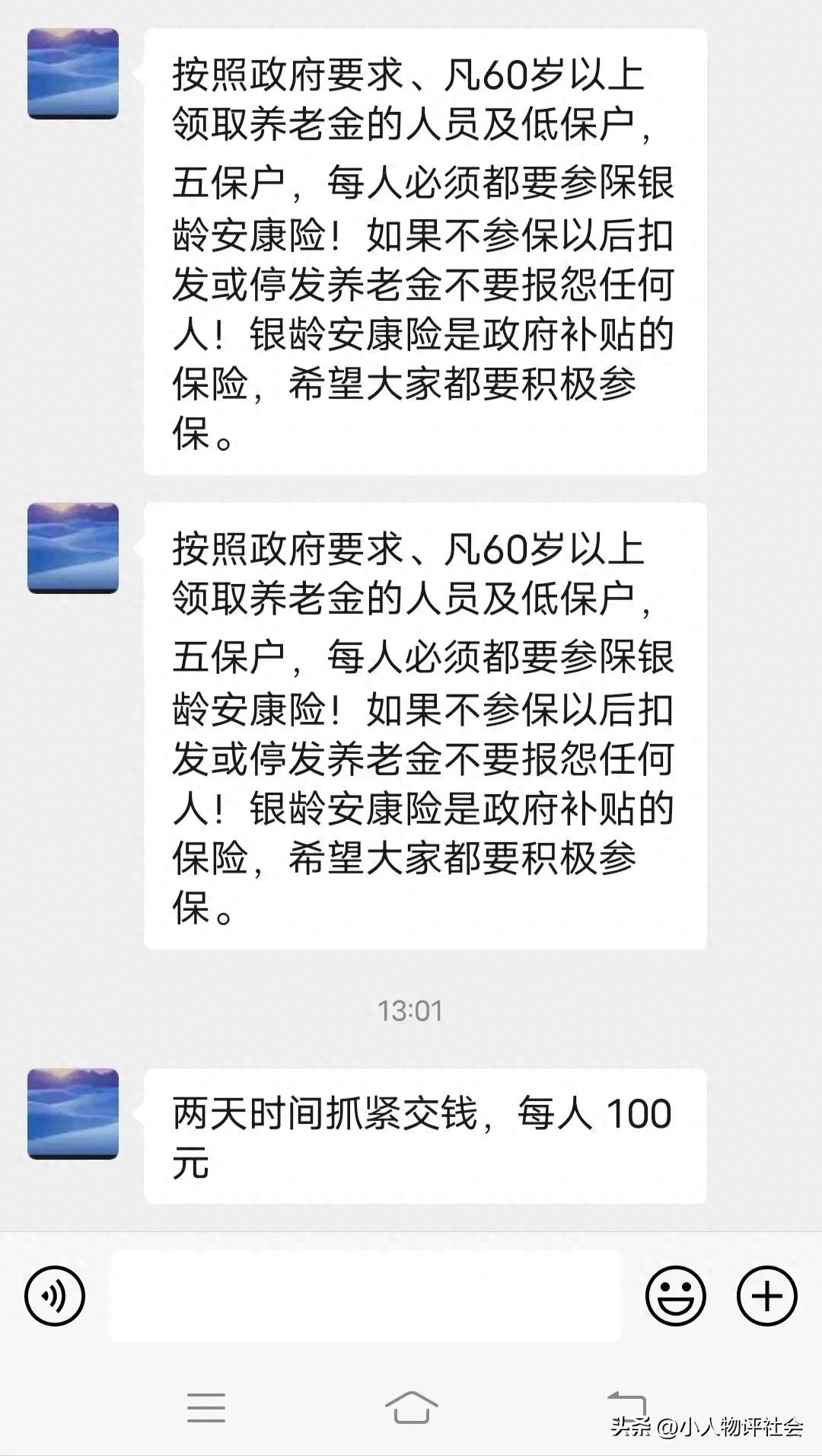This screenshot has width=822, height=1456.
Task: Open sender avatar beside the 每人100元 message
Action: [x=73, y=1113]
